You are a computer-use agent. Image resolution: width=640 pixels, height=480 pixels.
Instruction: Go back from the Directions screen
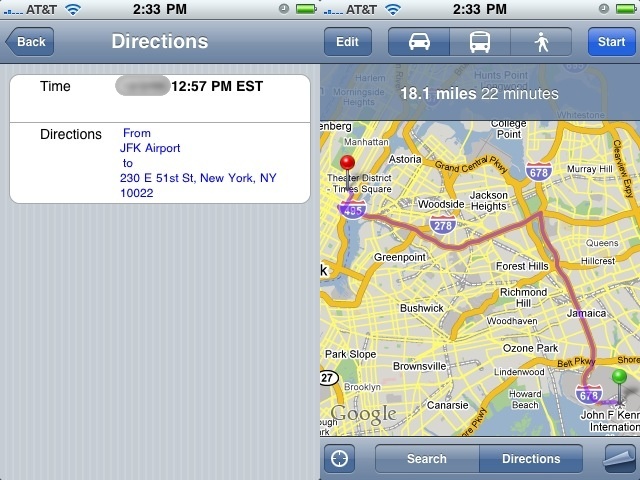tap(30, 42)
